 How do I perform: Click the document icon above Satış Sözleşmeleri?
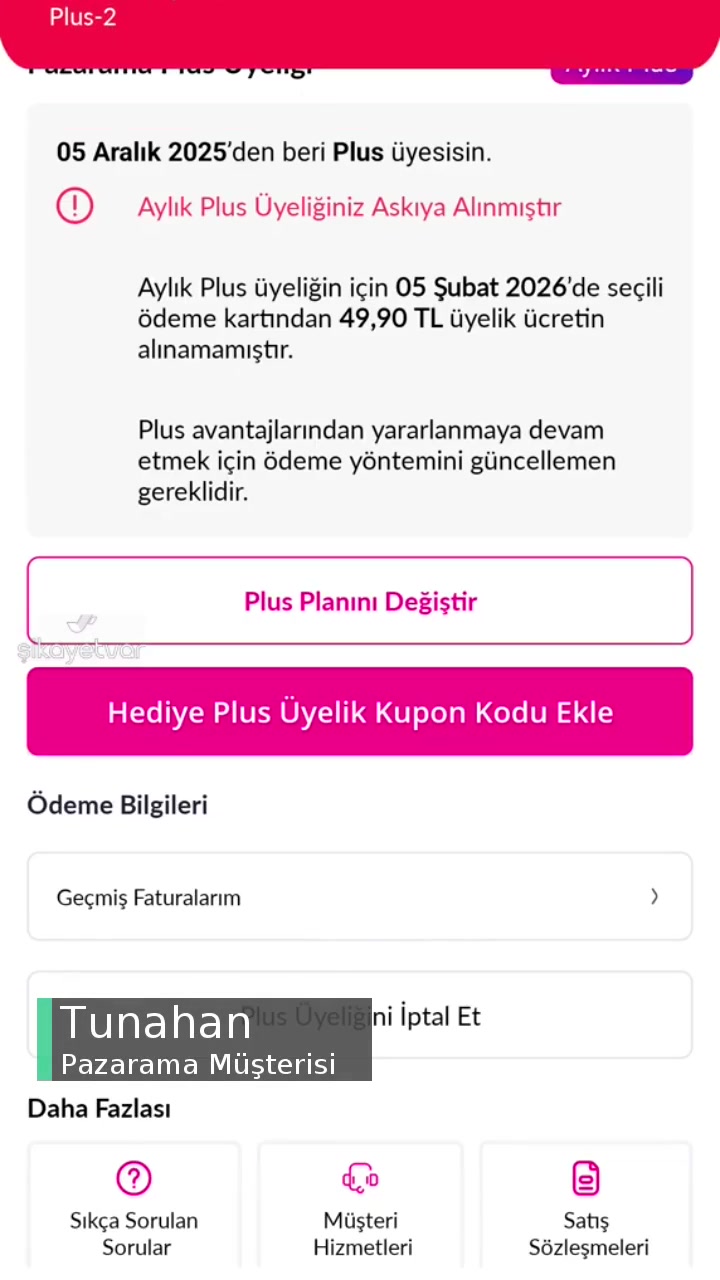586,1178
